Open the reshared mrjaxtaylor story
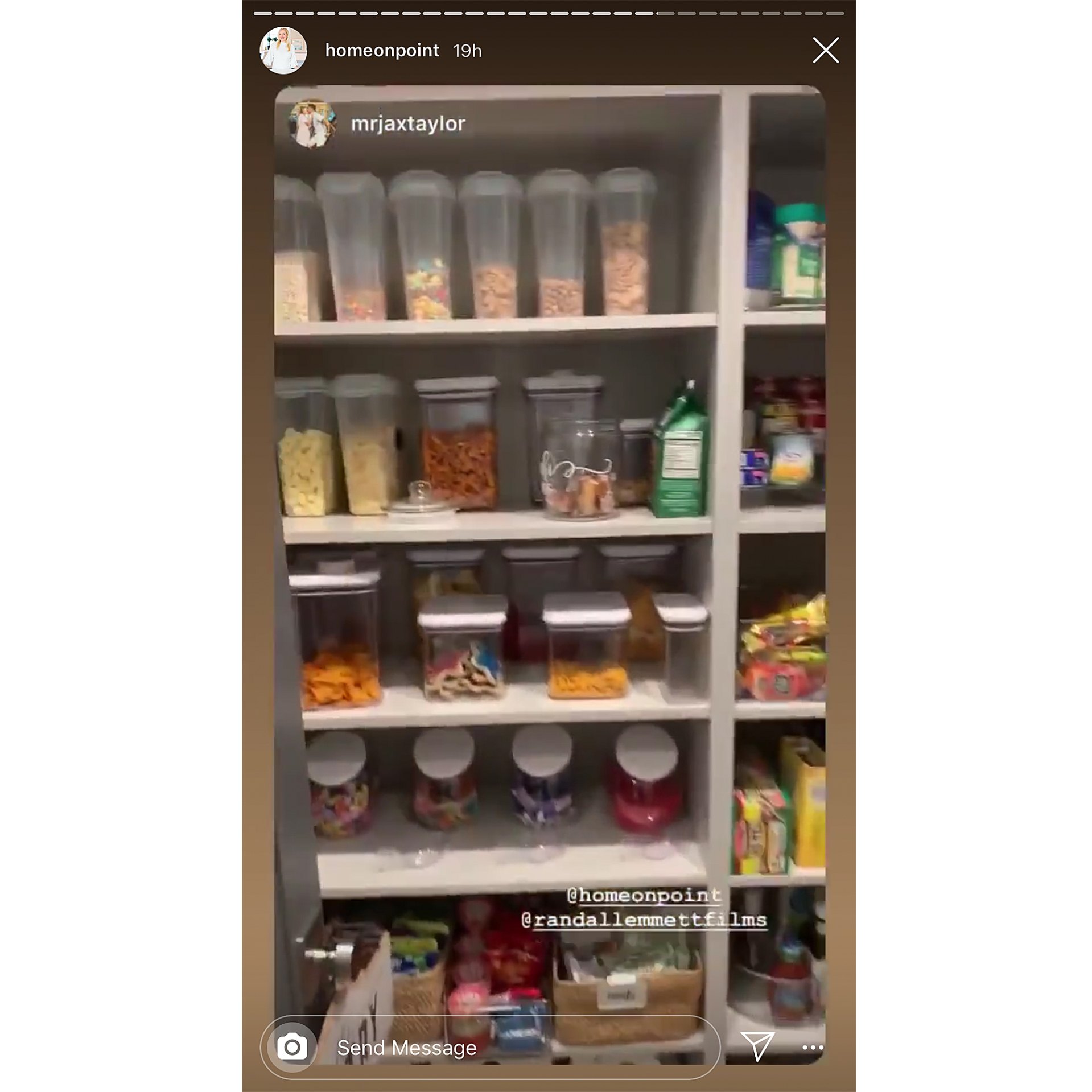Image resolution: width=1092 pixels, height=1092 pixels. [407, 123]
